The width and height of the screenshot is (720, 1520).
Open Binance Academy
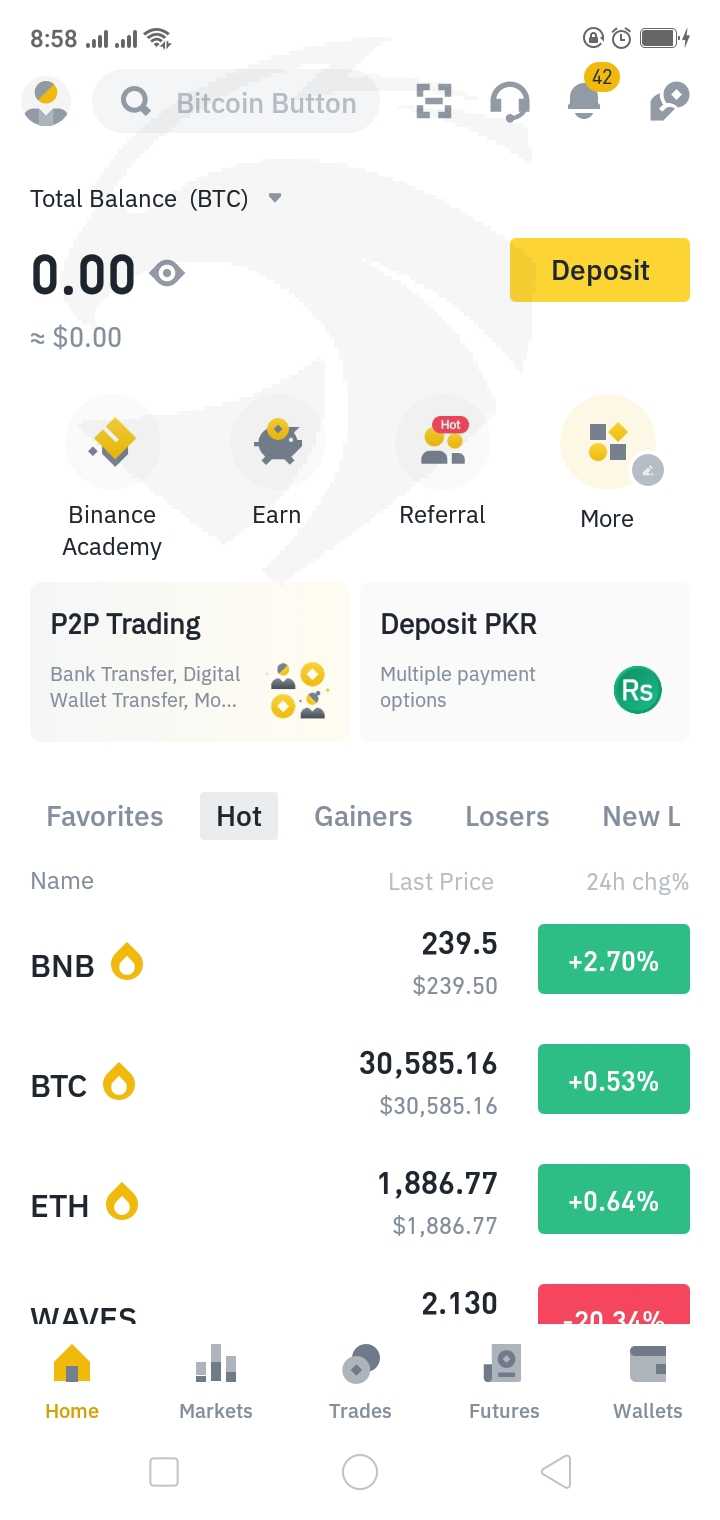(x=112, y=478)
